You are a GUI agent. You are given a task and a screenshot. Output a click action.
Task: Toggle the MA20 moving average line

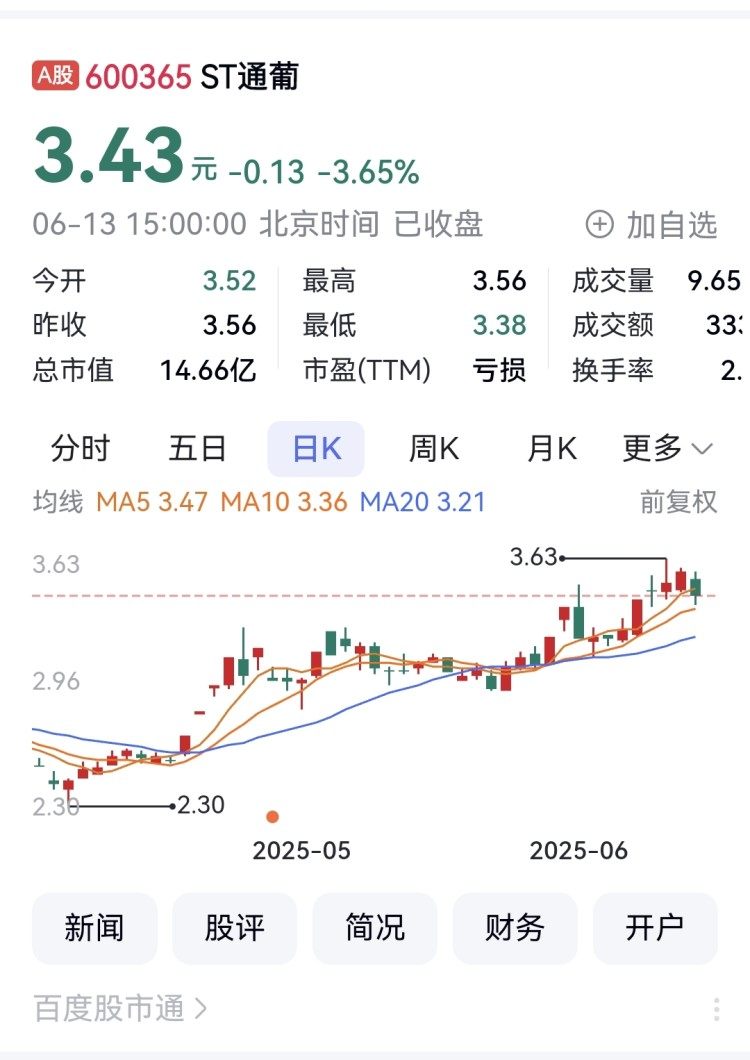(416, 504)
